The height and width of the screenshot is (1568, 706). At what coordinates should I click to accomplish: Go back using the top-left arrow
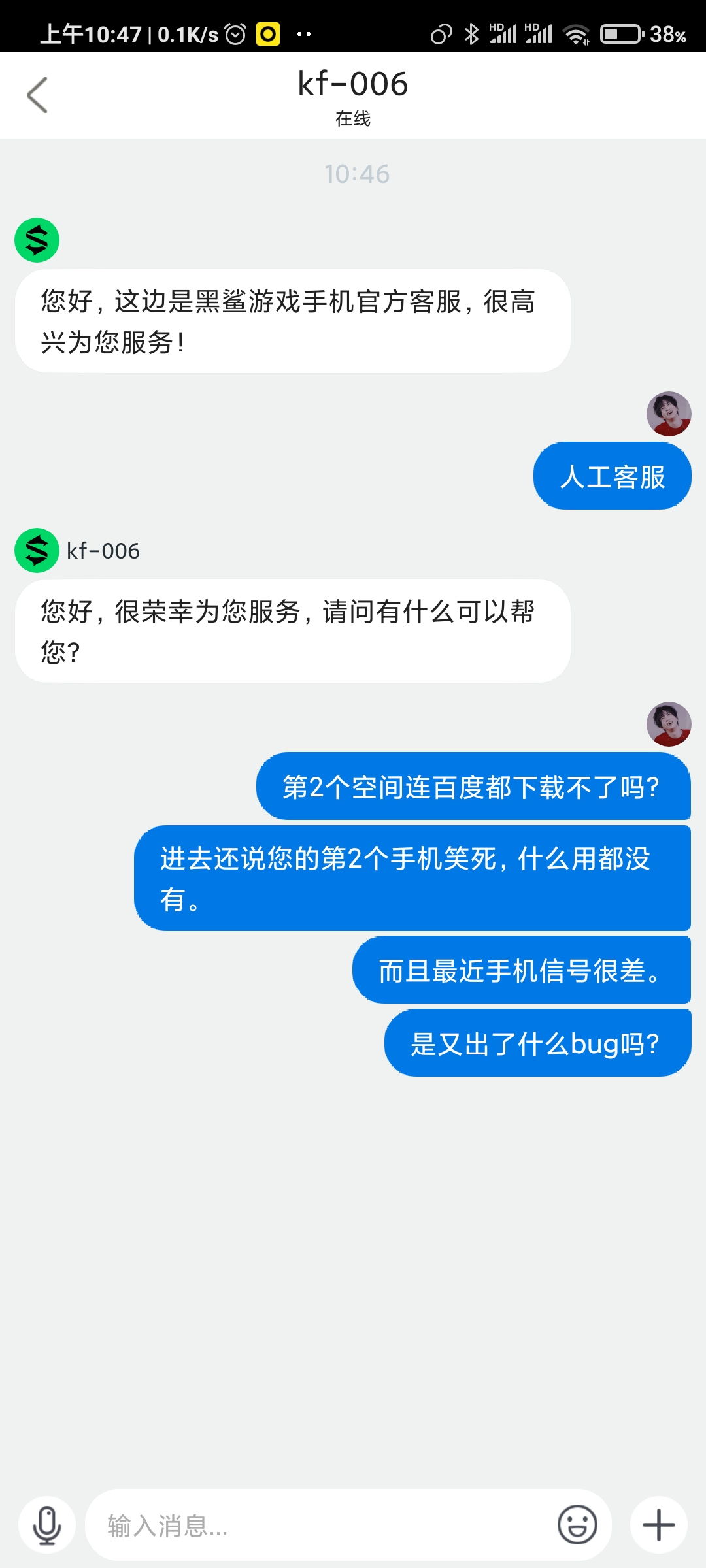click(x=37, y=95)
